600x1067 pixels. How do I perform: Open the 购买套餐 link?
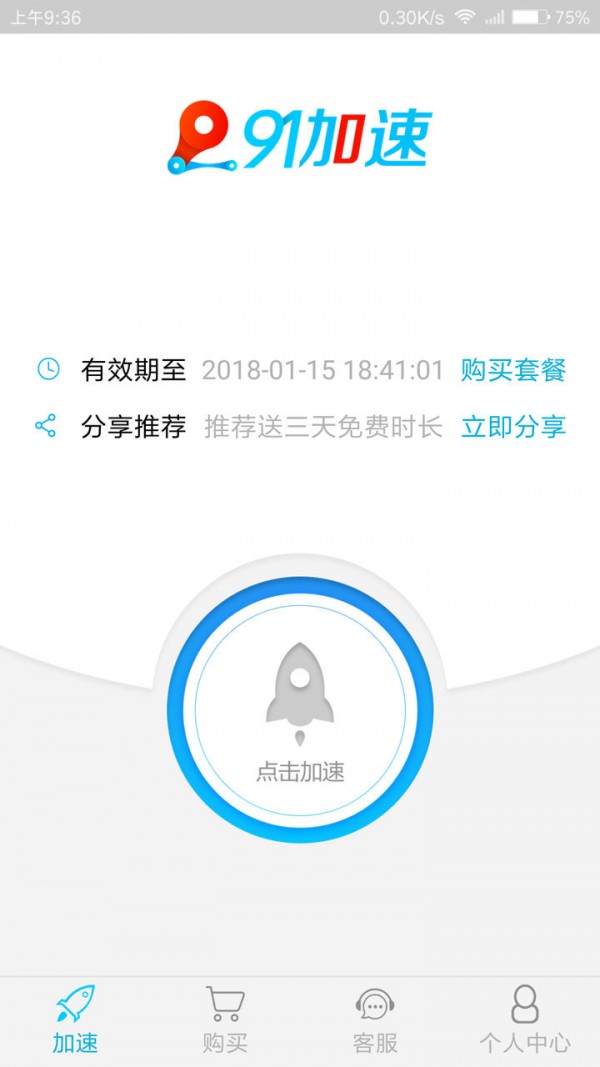tap(513, 370)
